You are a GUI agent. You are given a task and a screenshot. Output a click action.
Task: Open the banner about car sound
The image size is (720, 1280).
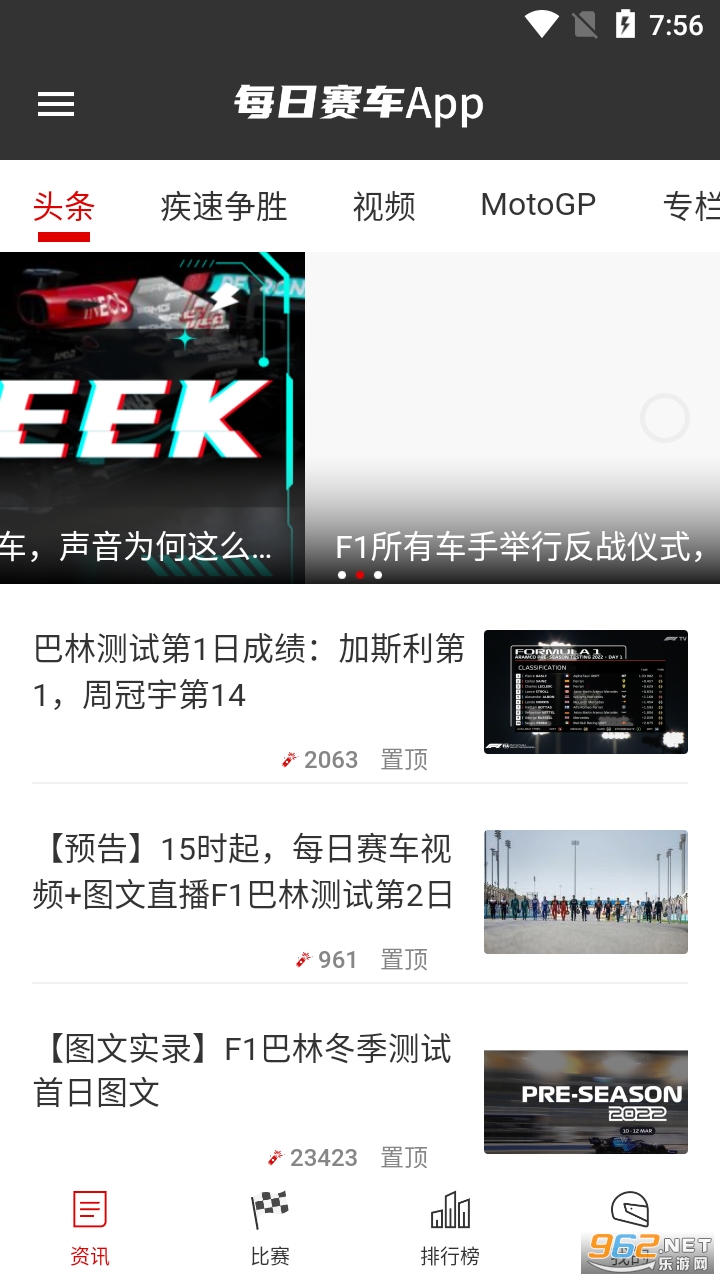point(152,418)
